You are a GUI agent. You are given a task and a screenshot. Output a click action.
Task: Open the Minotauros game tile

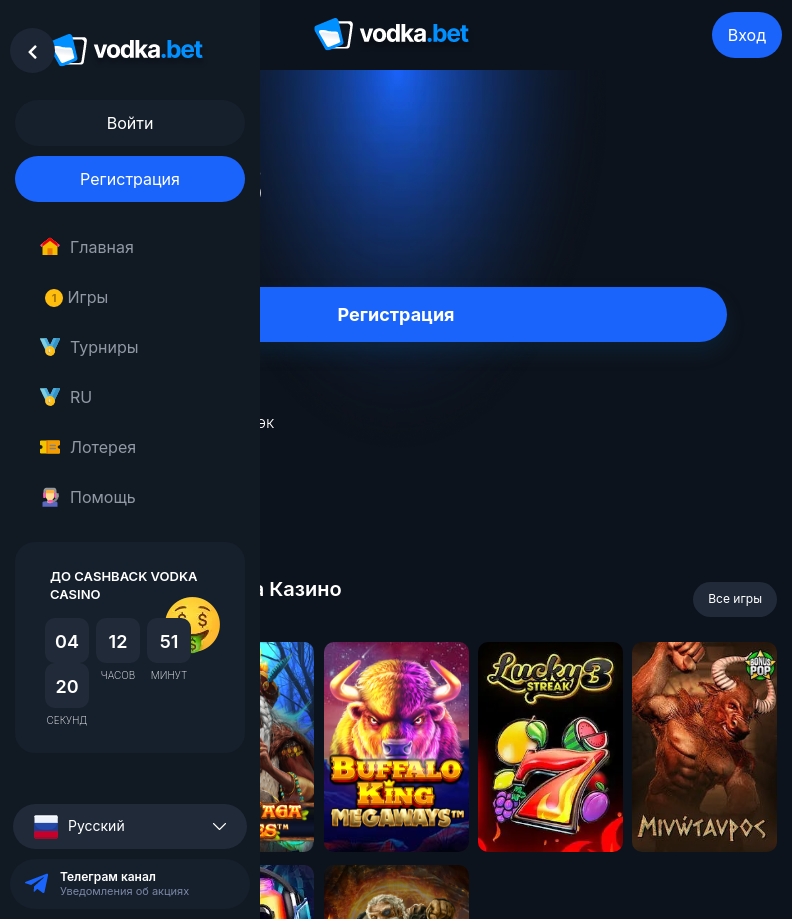click(x=704, y=746)
